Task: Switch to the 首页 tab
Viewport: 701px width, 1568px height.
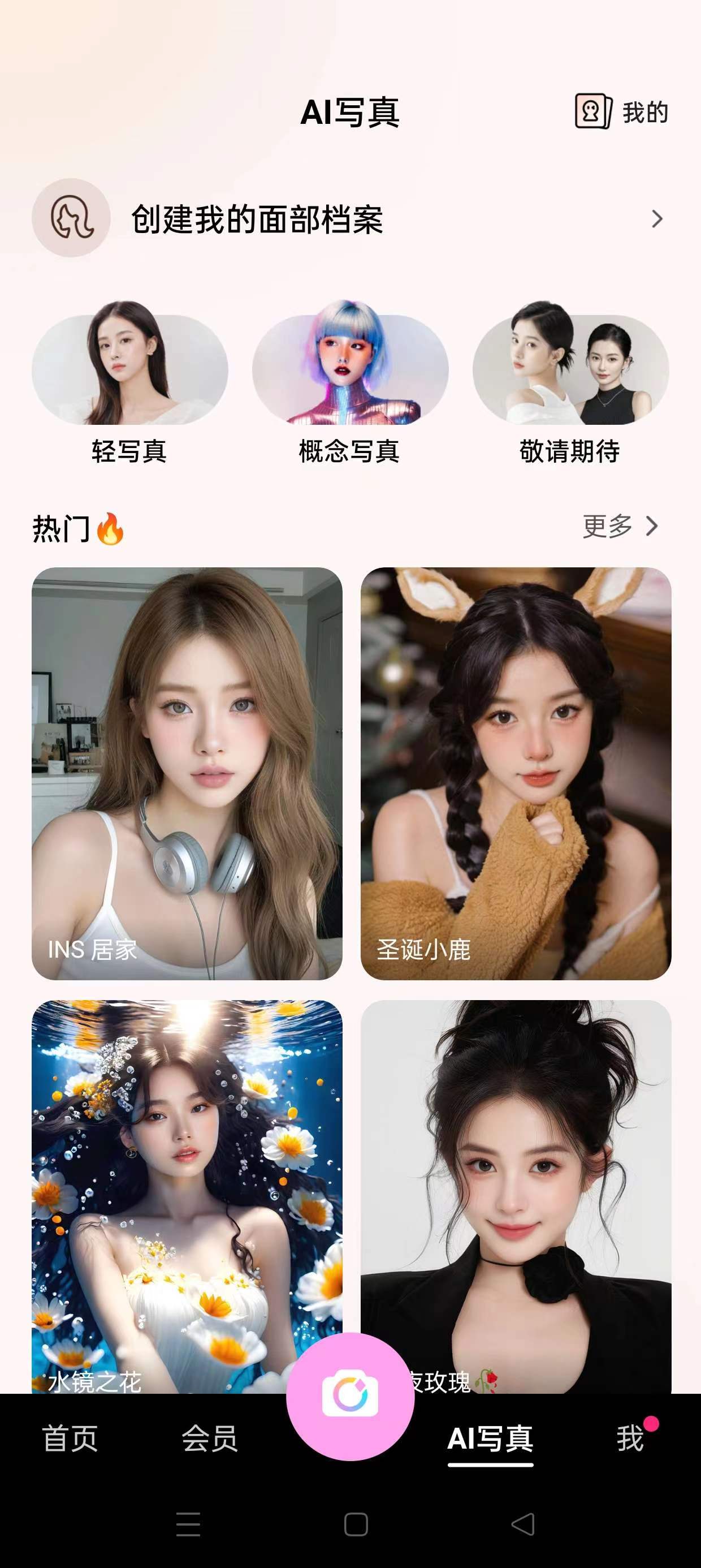Action: [70, 1439]
